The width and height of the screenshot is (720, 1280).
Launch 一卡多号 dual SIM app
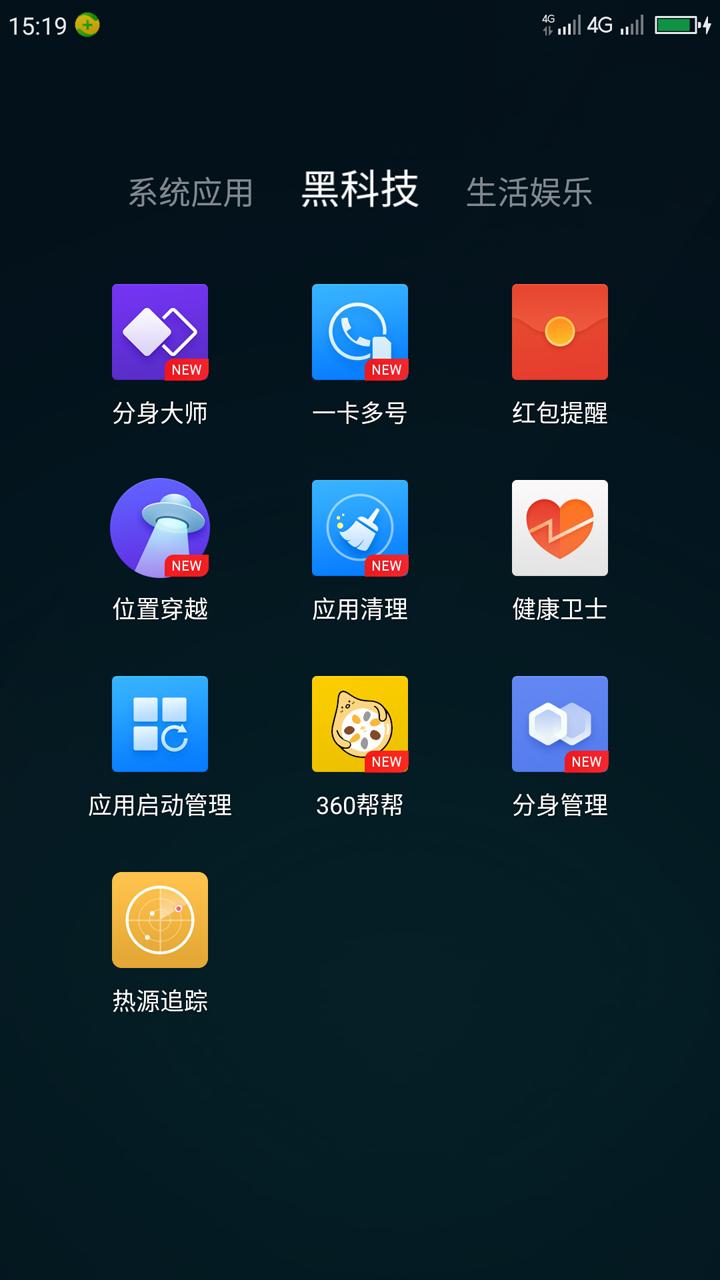pyautogui.click(x=360, y=332)
